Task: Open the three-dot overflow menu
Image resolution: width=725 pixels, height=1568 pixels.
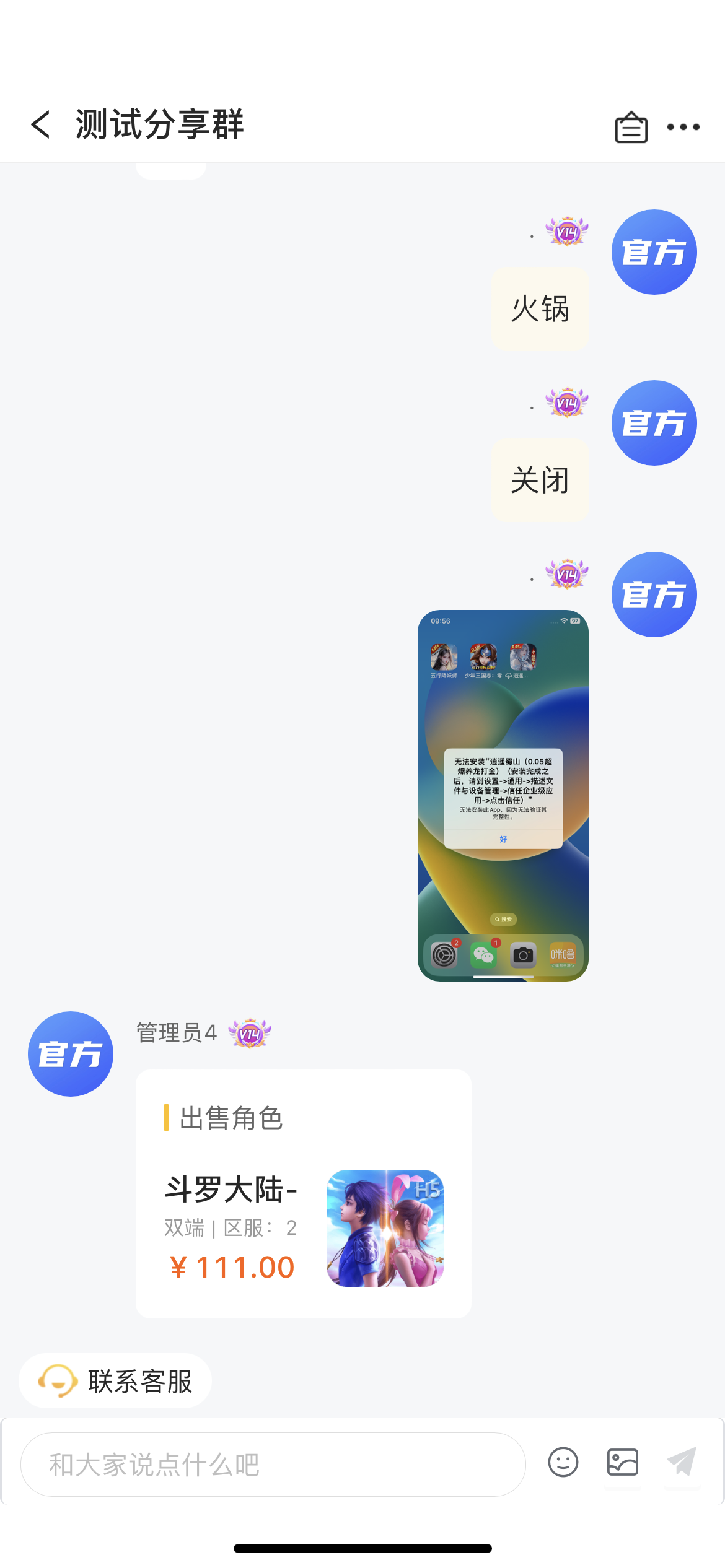Action: pyautogui.click(x=683, y=127)
